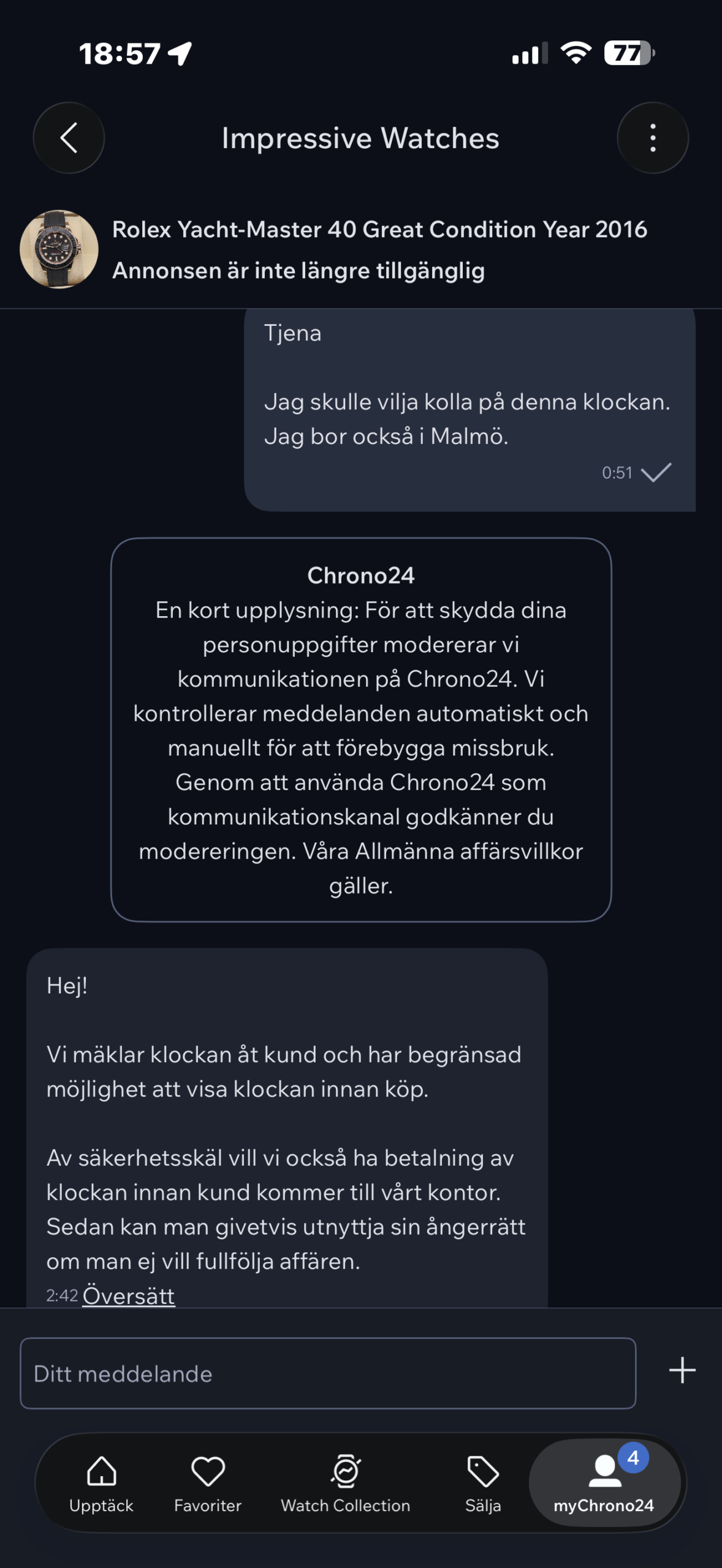Focus the Ditt meddelande text field
This screenshot has height=1568, width=722.
(x=328, y=1373)
